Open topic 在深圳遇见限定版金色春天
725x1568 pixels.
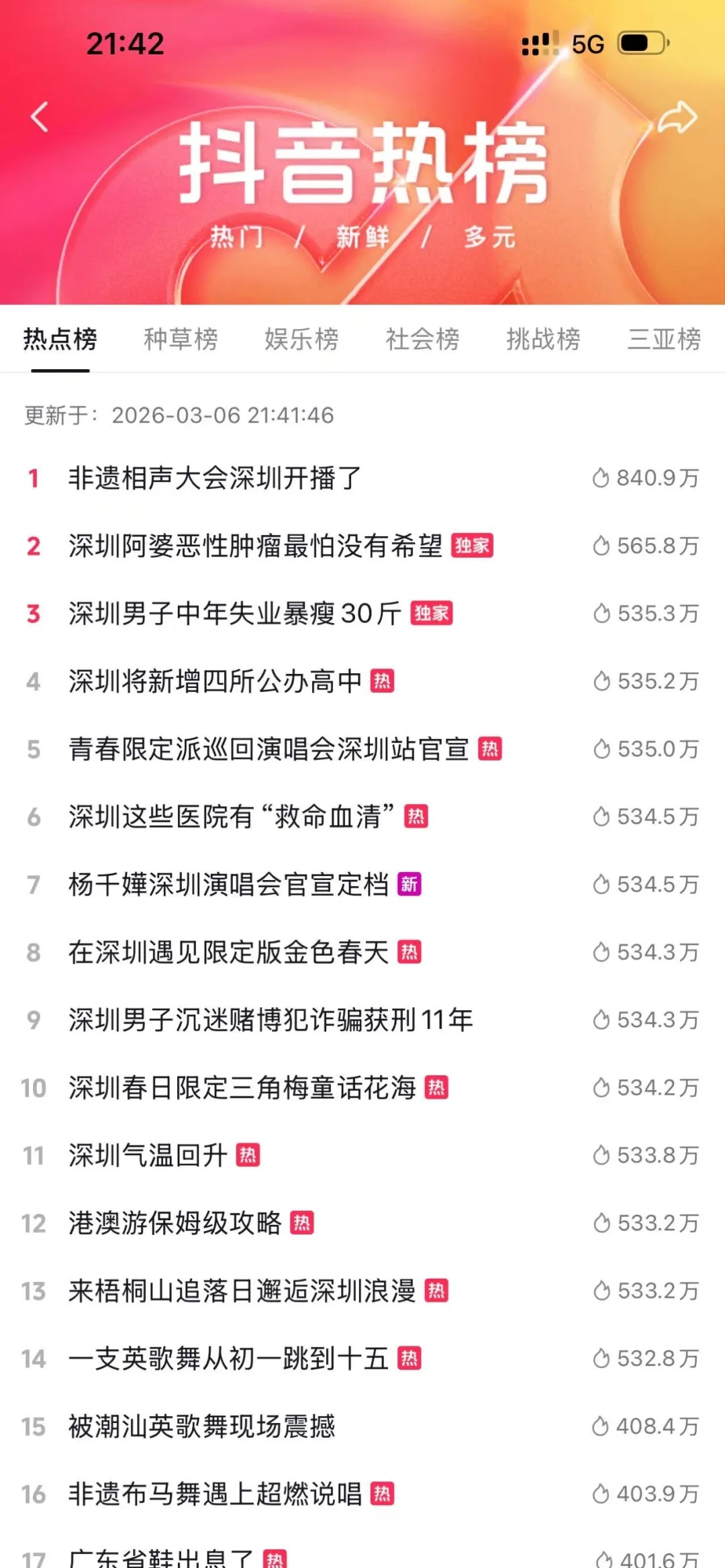coord(228,953)
